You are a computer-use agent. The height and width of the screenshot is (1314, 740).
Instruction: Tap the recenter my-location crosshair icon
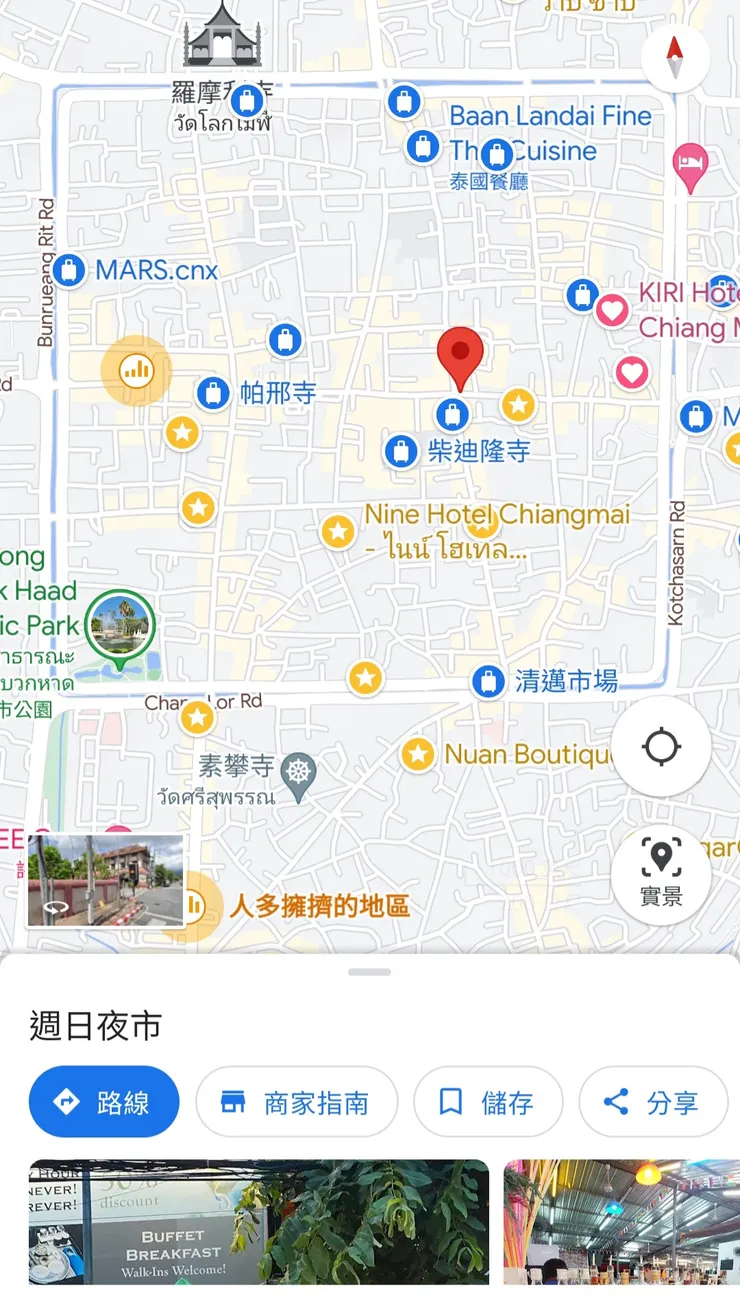tap(661, 747)
